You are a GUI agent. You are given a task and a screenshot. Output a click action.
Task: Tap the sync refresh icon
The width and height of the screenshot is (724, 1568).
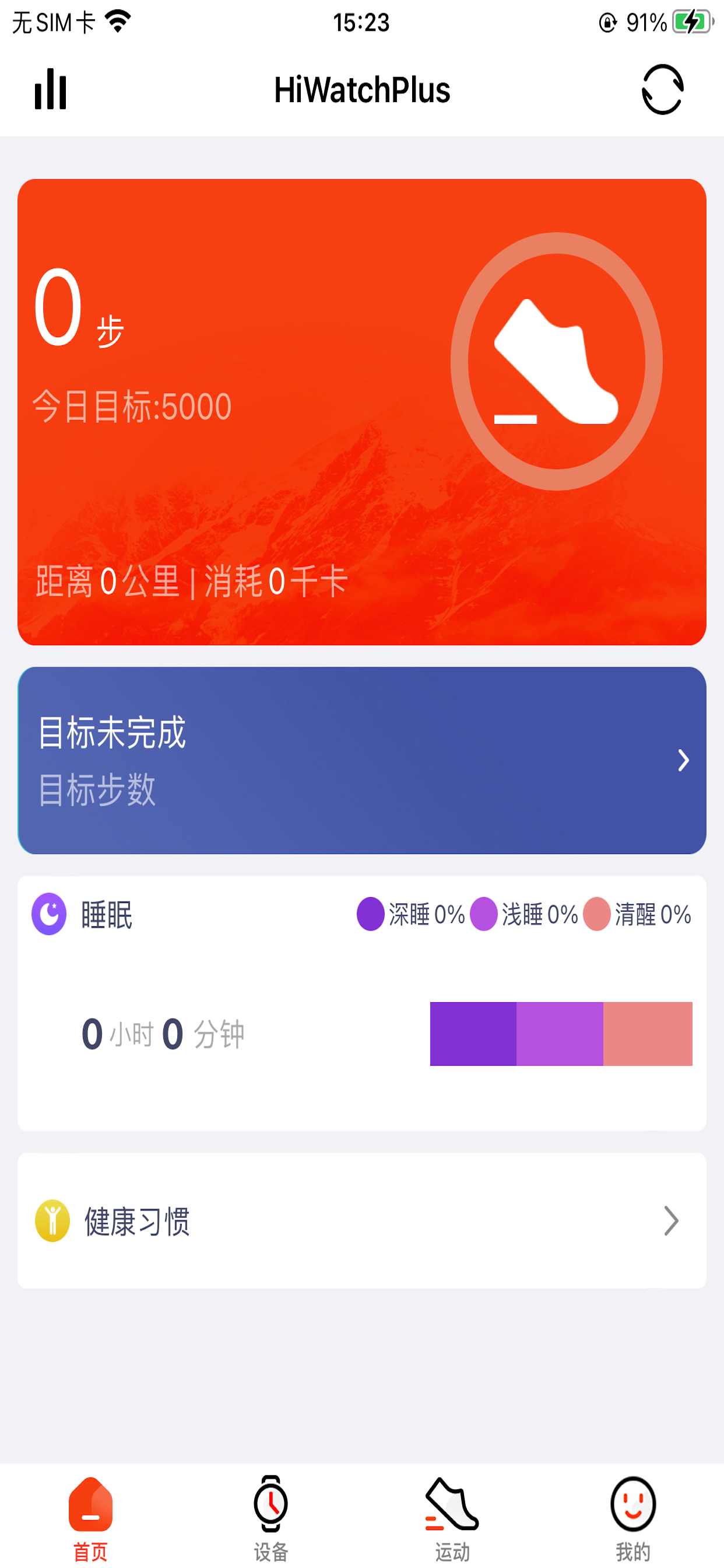[x=665, y=90]
